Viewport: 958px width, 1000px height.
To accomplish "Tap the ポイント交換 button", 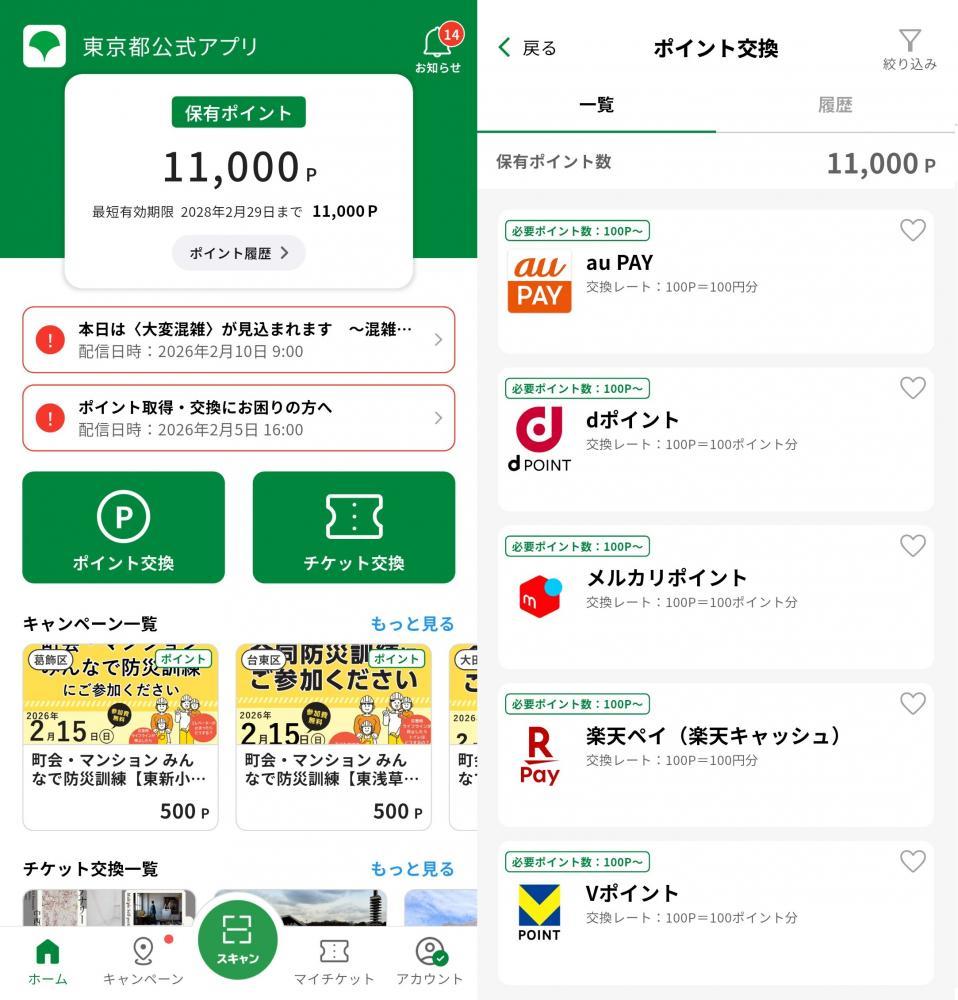I will tap(123, 527).
